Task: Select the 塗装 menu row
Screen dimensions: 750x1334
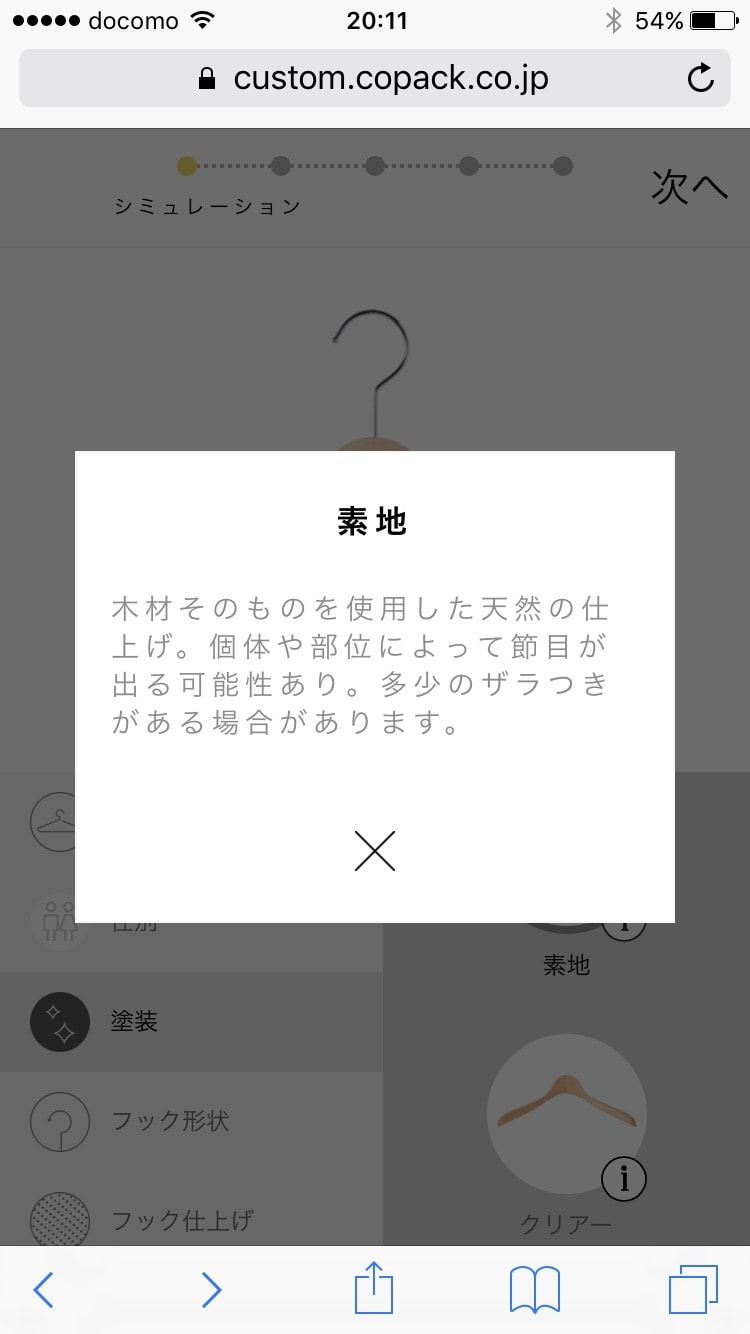Action: [191, 1022]
